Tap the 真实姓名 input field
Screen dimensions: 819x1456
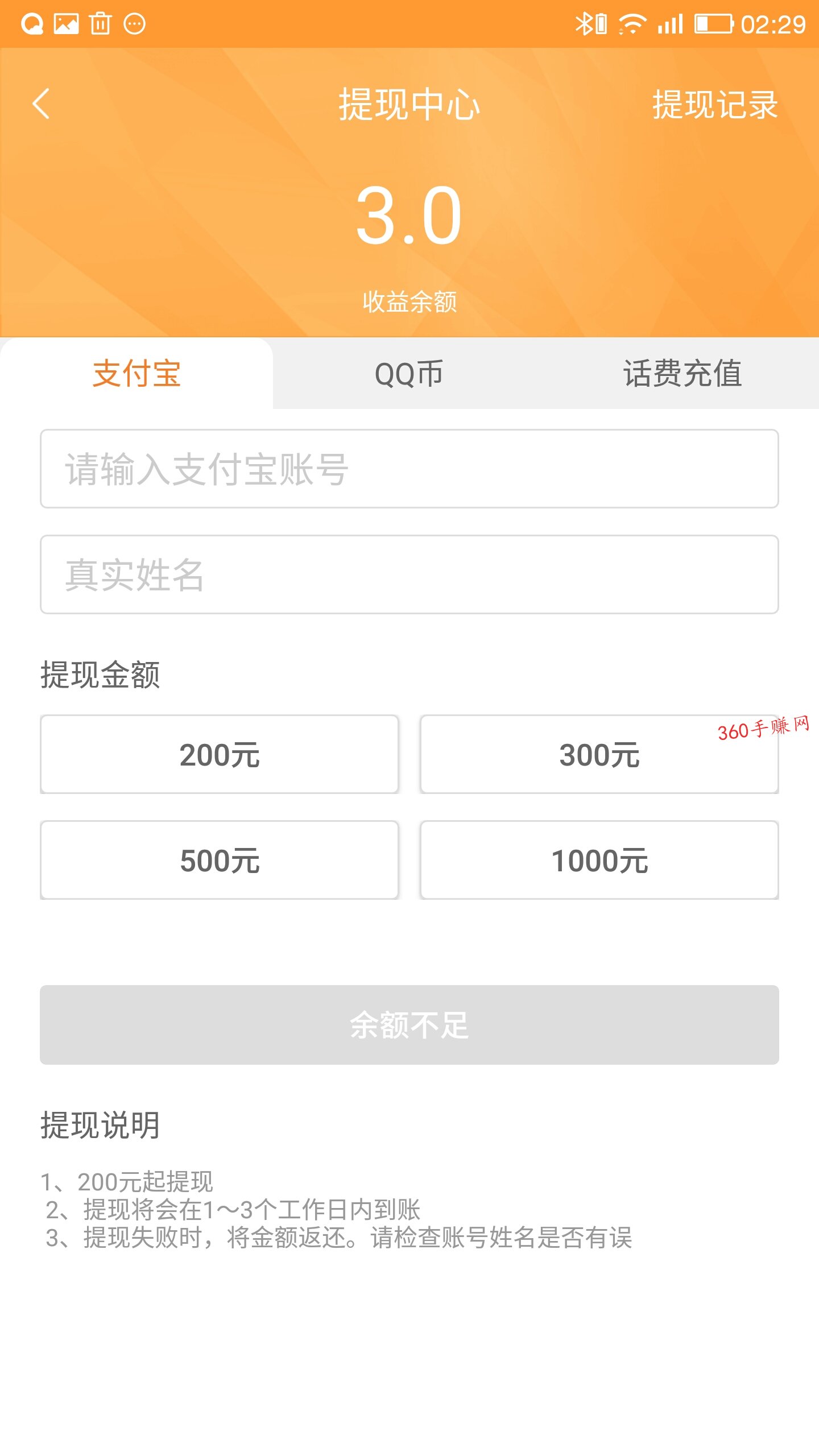point(409,574)
